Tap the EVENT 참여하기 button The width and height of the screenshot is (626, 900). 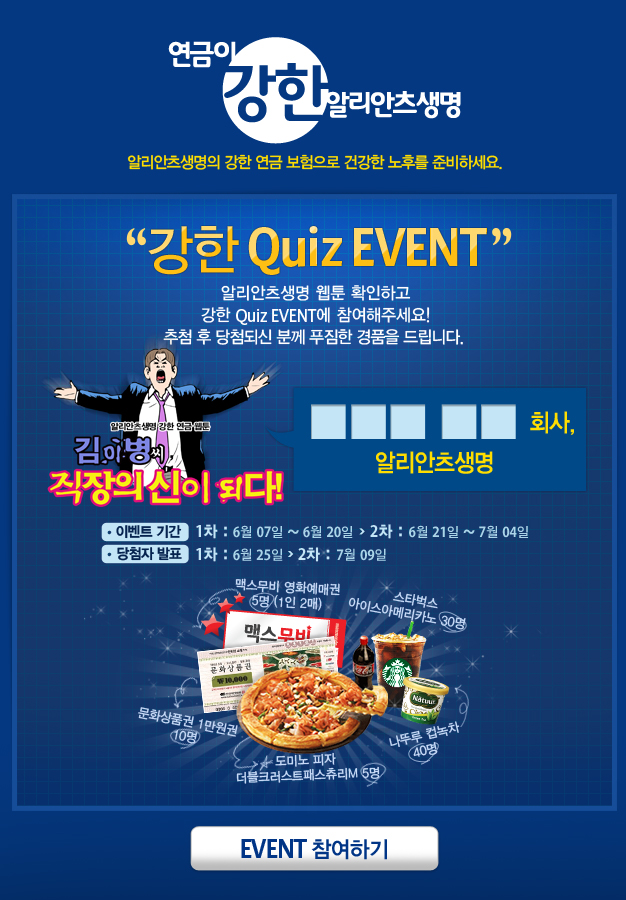(314, 848)
